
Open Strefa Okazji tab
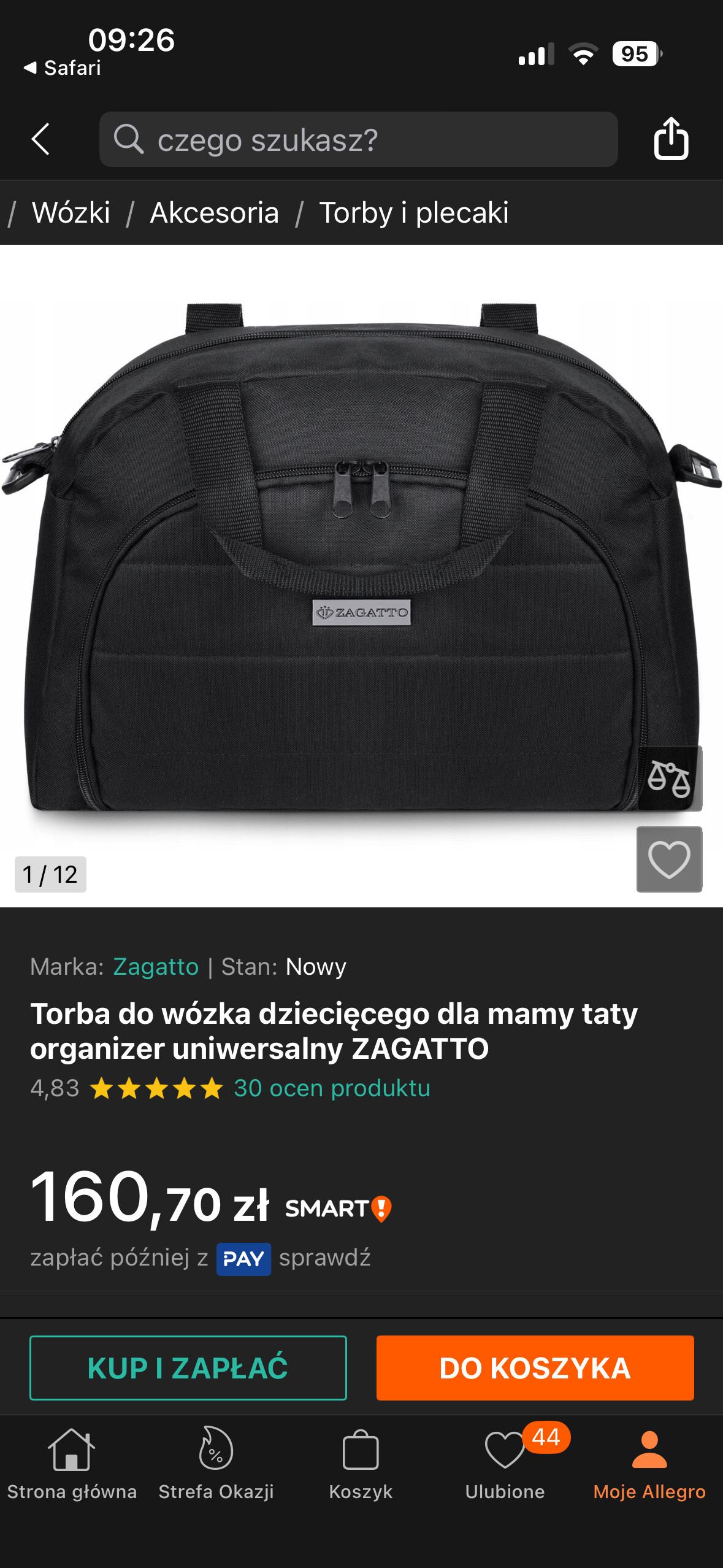tap(216, 1464)
